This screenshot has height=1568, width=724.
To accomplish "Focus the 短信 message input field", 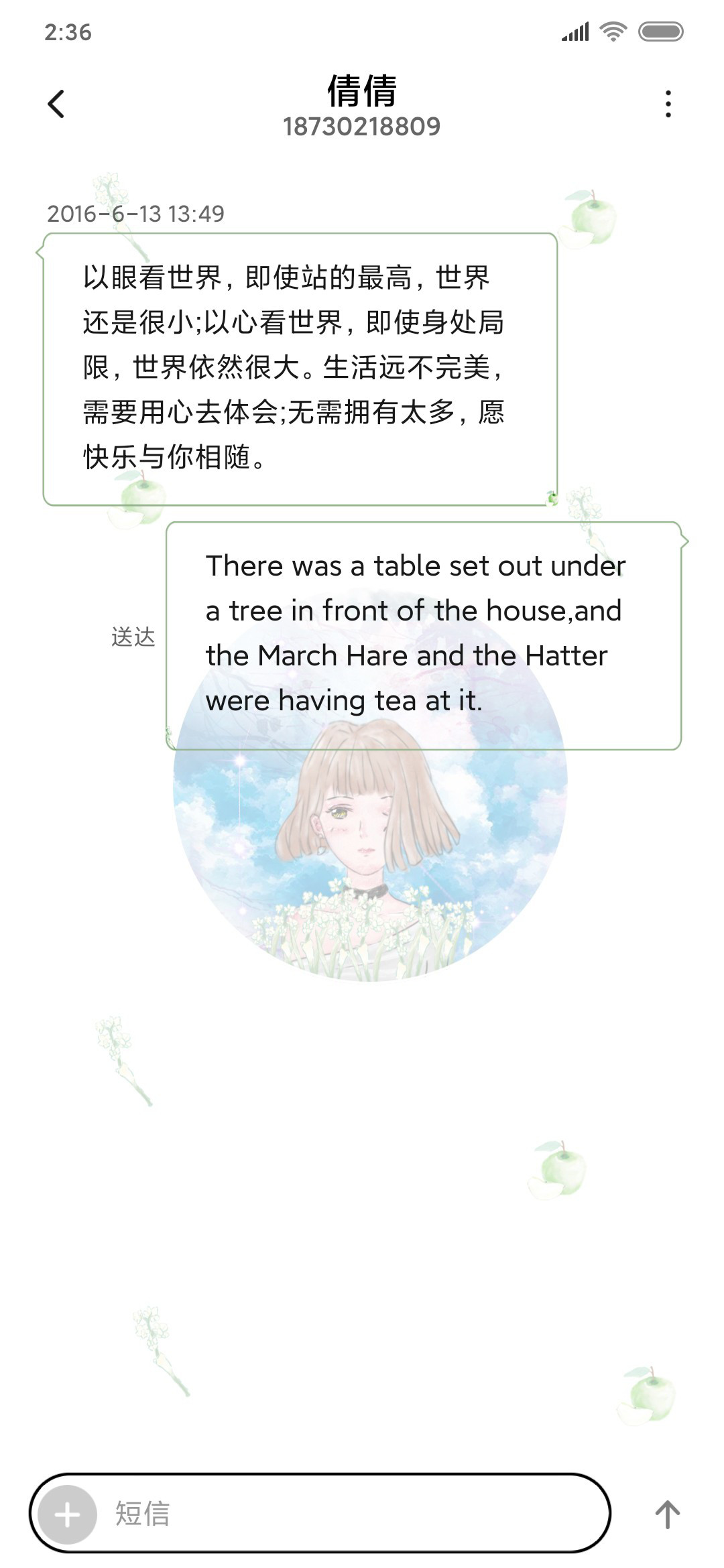I will 352,1513.
